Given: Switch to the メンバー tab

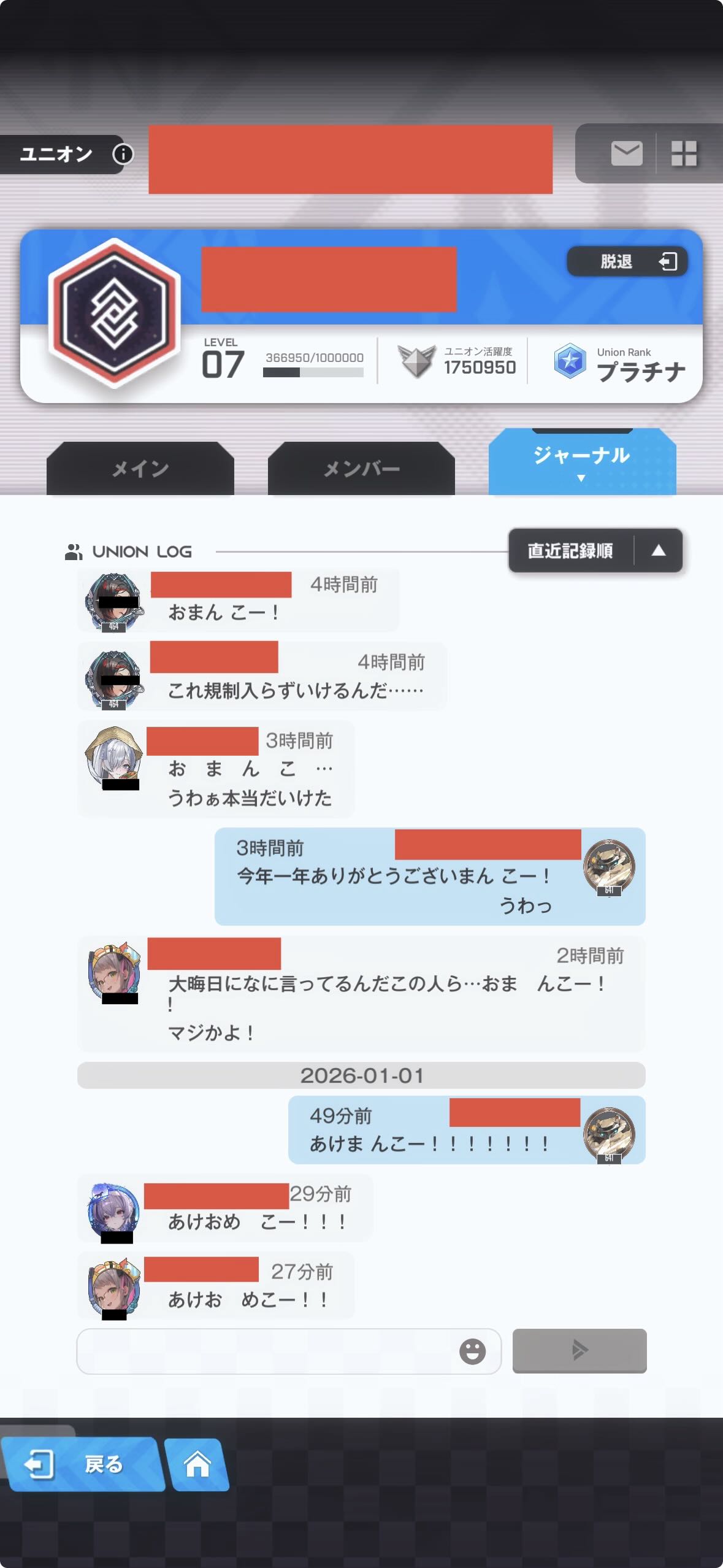Looking at the screenshot, I should [x=361, y=469].
